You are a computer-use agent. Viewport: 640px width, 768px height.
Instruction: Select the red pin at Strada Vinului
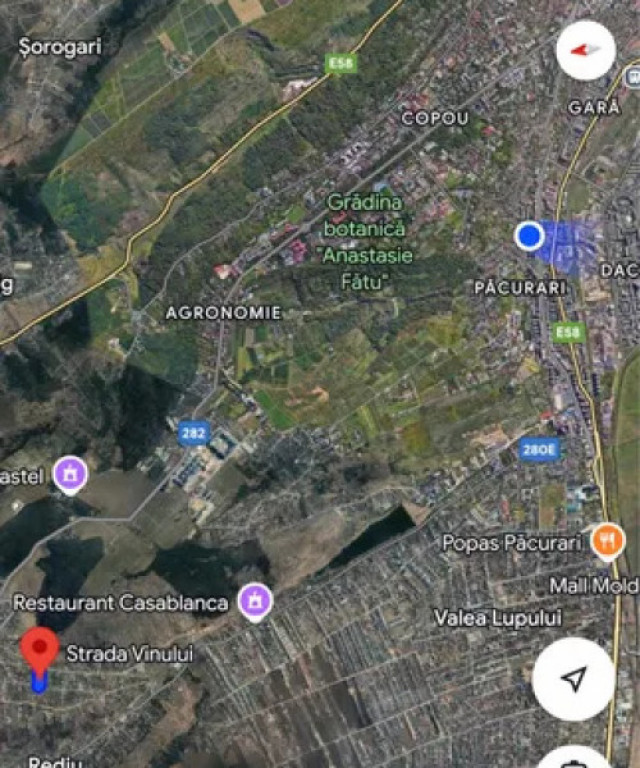pos(40,652)
